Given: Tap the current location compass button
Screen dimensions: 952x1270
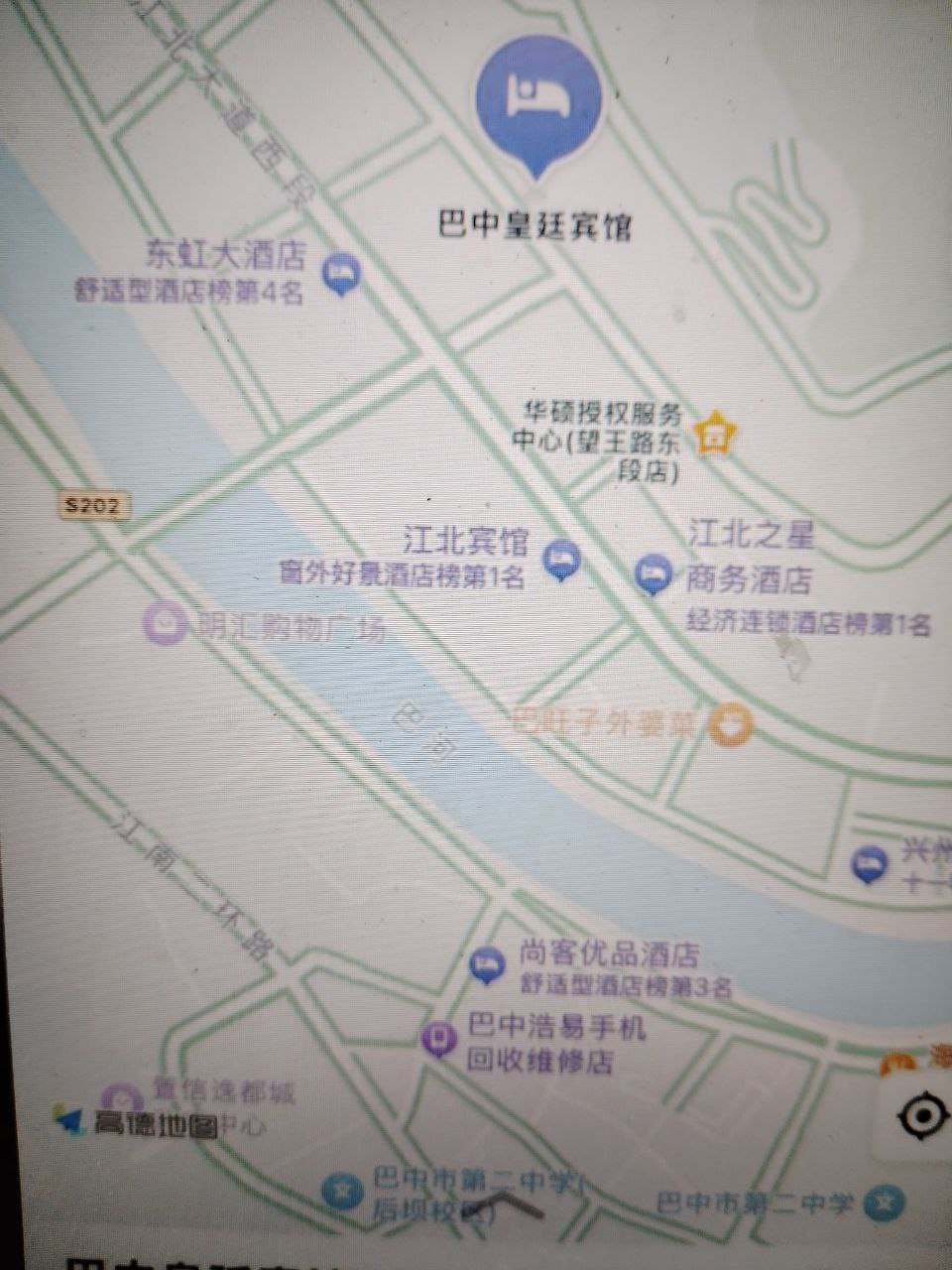Looking at the screenshot, I should (922, 1115).
